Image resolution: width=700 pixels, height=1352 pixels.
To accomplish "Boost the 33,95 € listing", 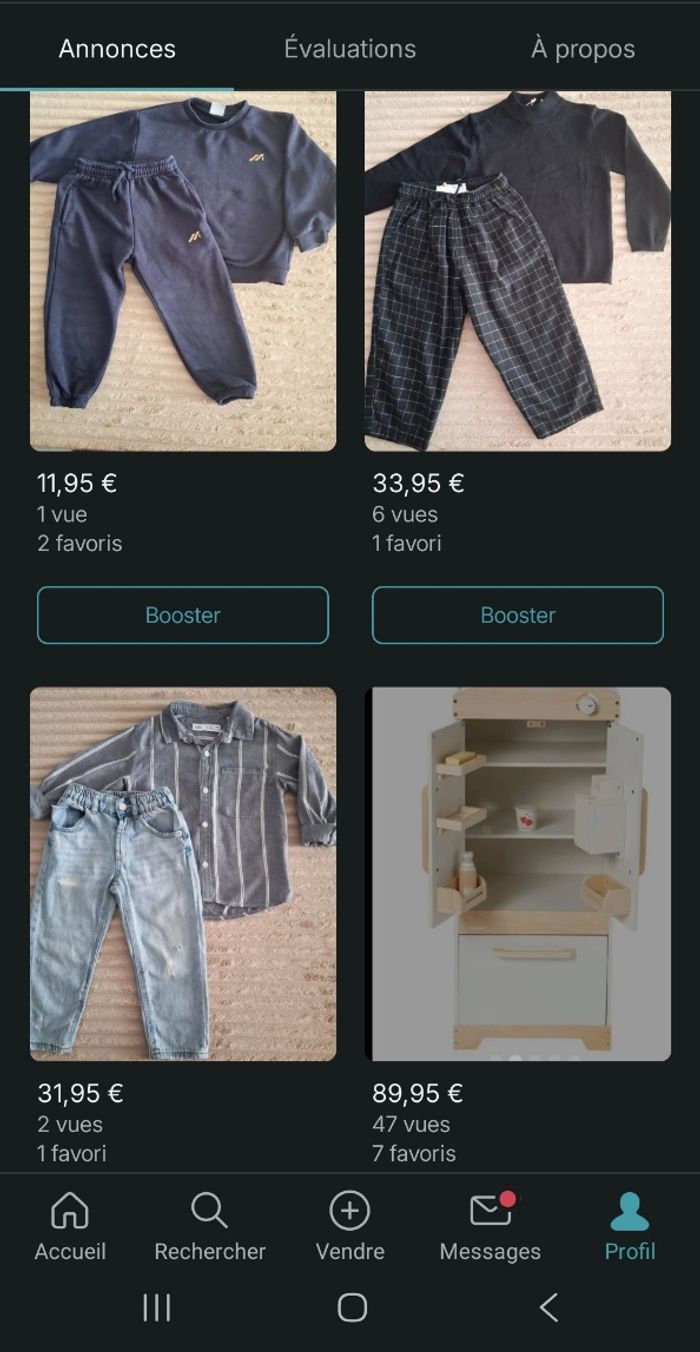I will tap(517, 615).
